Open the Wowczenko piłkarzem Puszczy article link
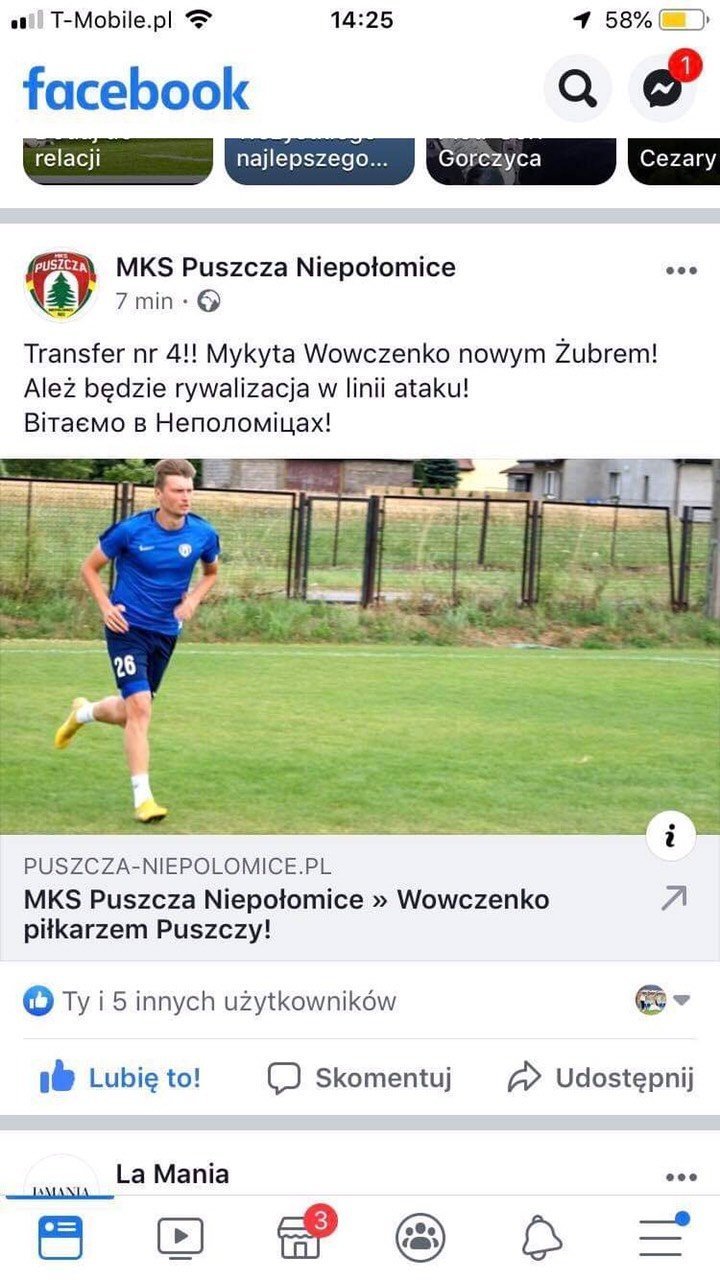720x1280 pixels. pyautogui.click(x=286, y=914)
